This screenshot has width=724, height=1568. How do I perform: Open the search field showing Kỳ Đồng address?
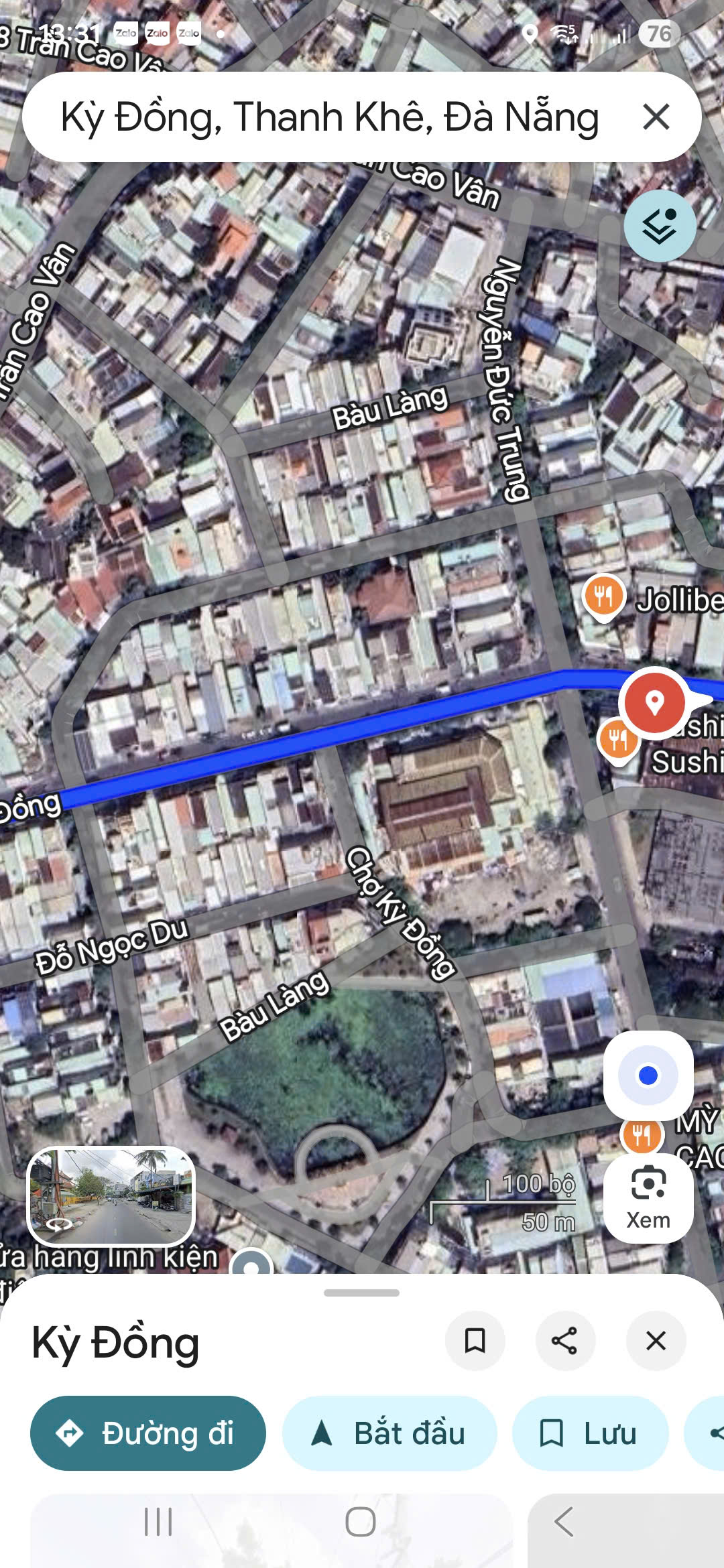(x=328, y=117)
